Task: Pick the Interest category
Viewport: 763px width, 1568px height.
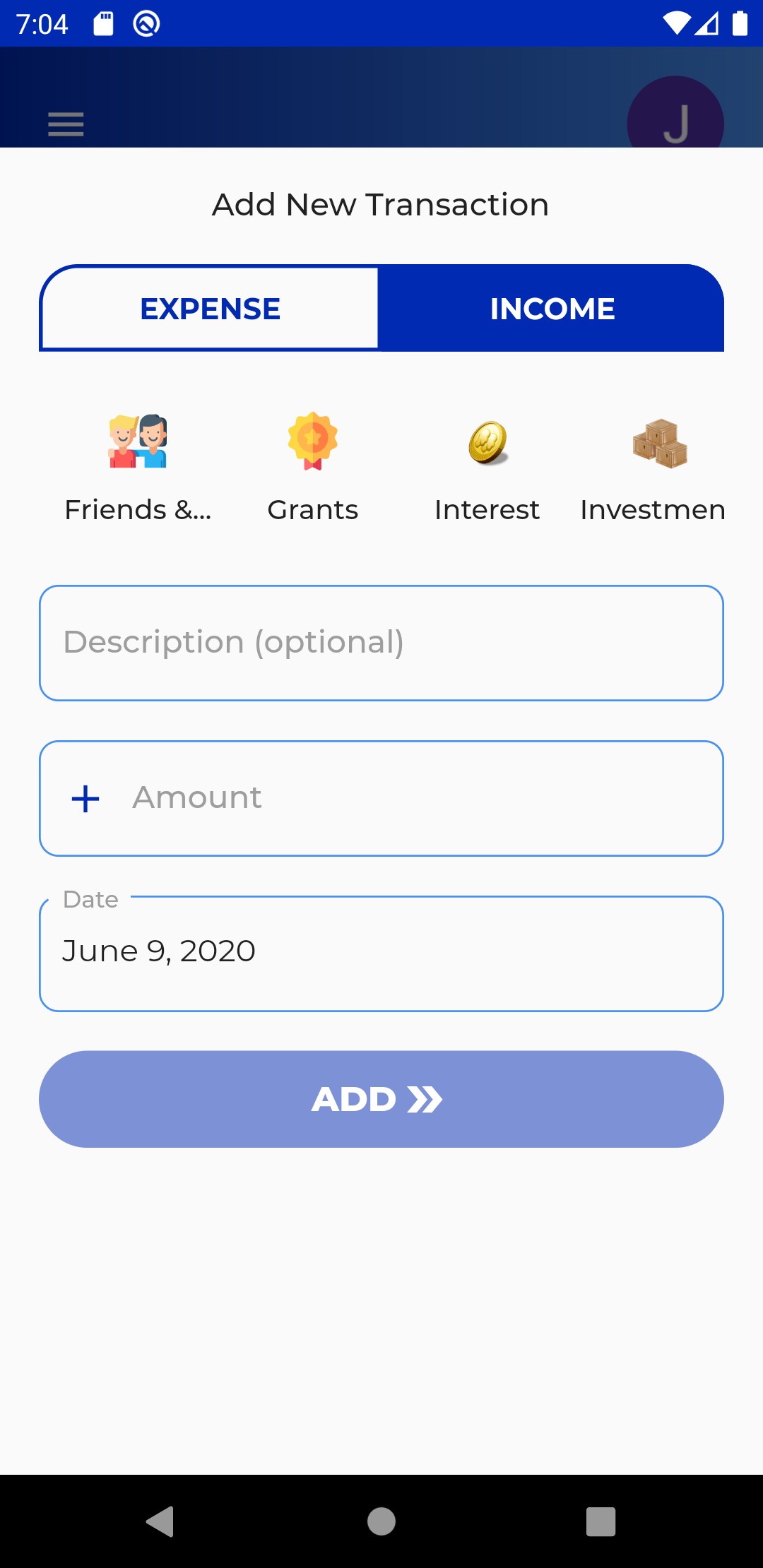Action: [x=487, y=466]
